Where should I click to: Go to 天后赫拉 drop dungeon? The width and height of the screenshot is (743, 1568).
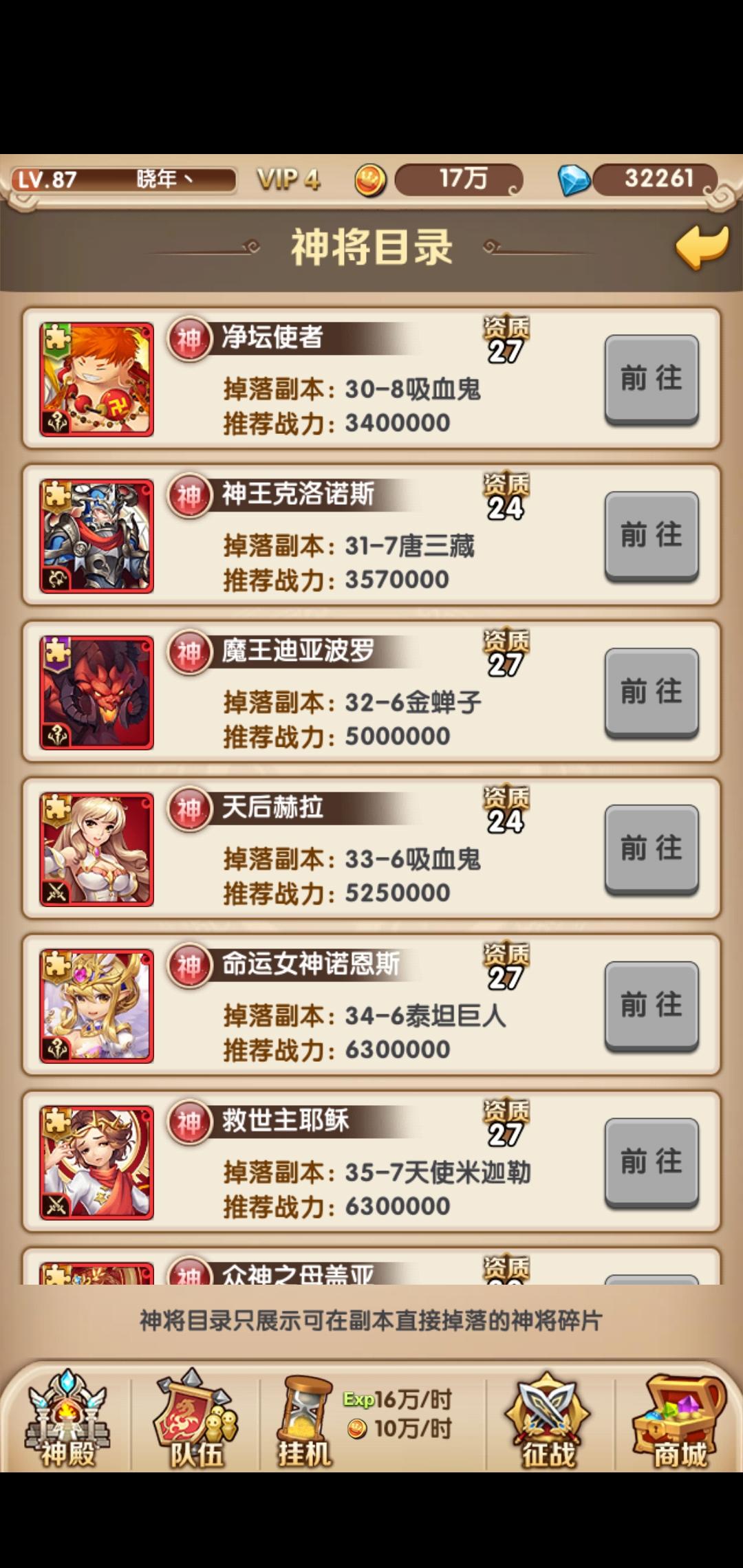tap(652, 849)
